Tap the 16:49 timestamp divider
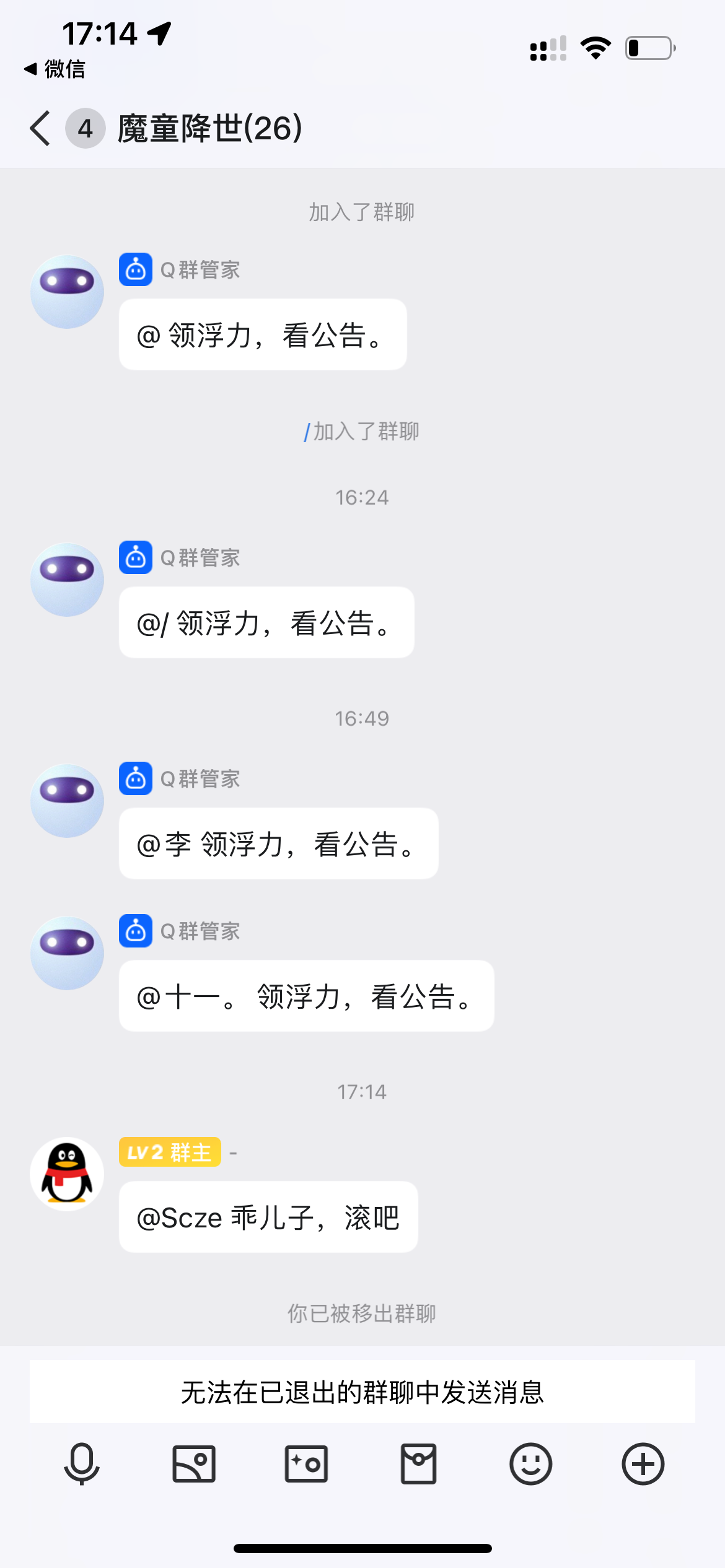The image size is (725, 1568). point(362,718)
